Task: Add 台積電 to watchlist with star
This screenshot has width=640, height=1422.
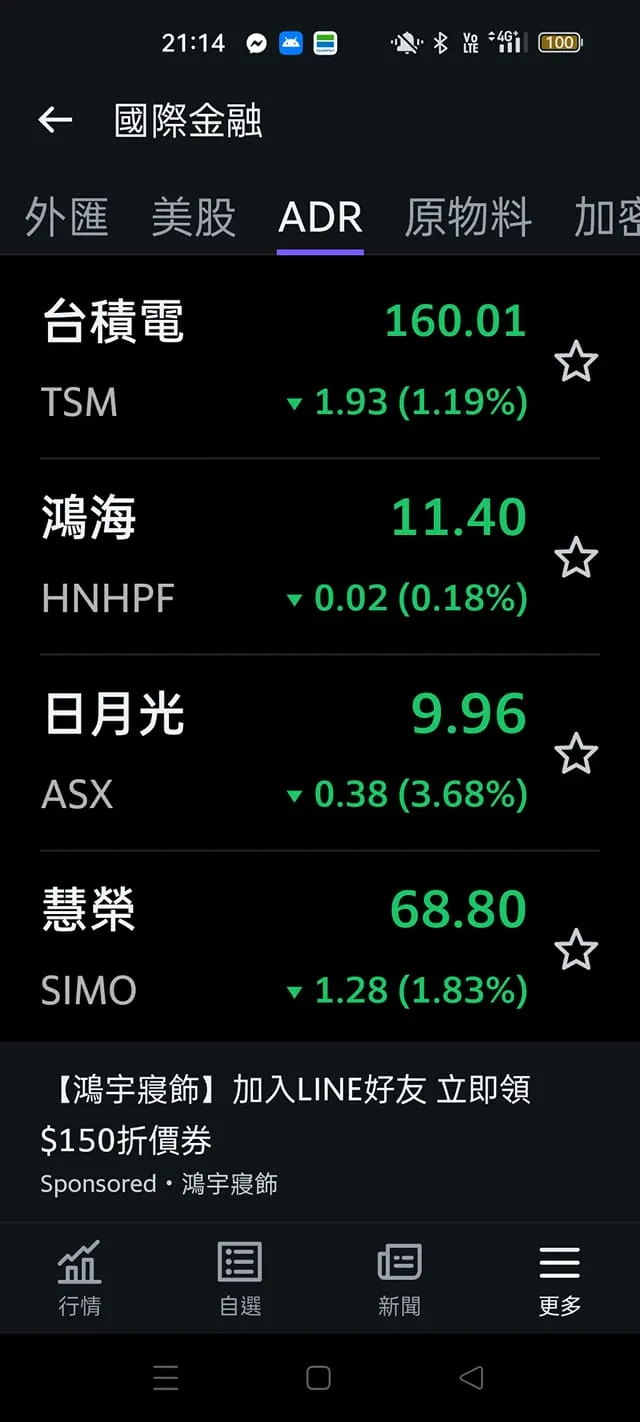Action: 576,362
